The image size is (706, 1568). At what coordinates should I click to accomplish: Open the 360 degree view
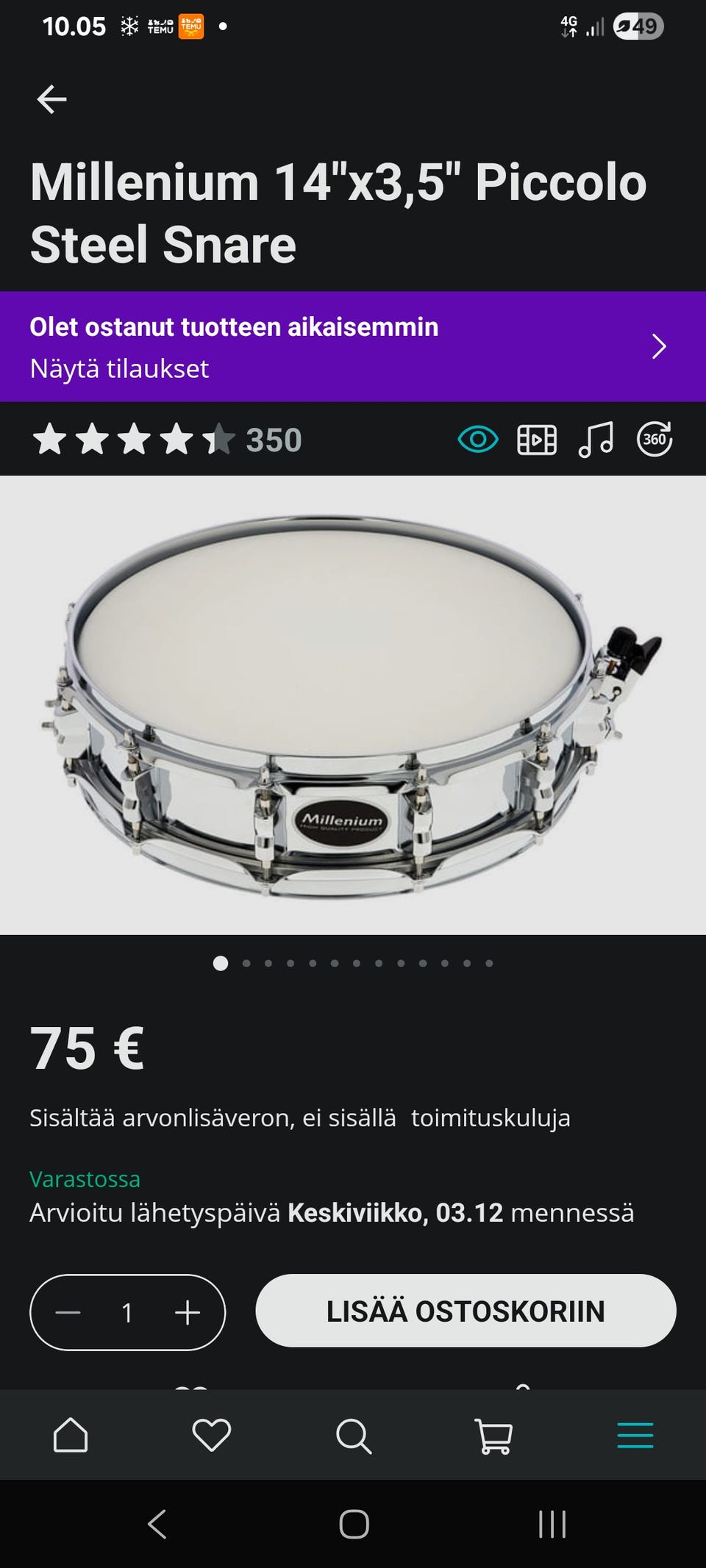coord(654,440)
